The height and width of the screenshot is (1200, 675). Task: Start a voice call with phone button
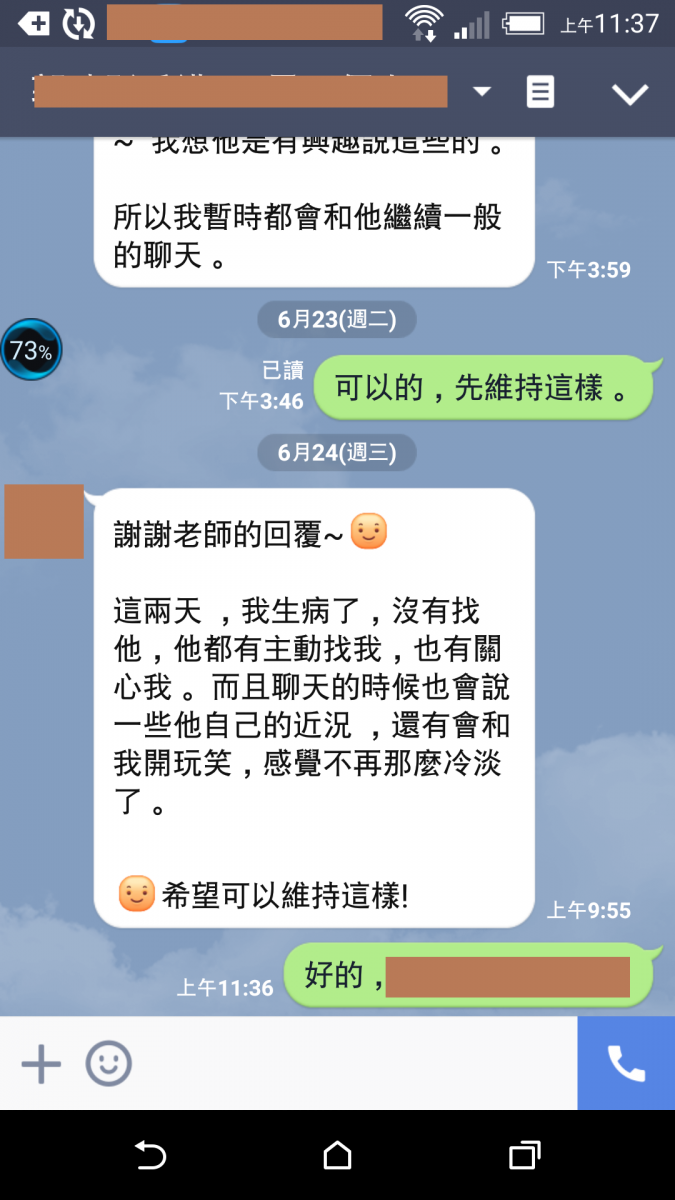pyautogui.click(x=626, y=1064)
